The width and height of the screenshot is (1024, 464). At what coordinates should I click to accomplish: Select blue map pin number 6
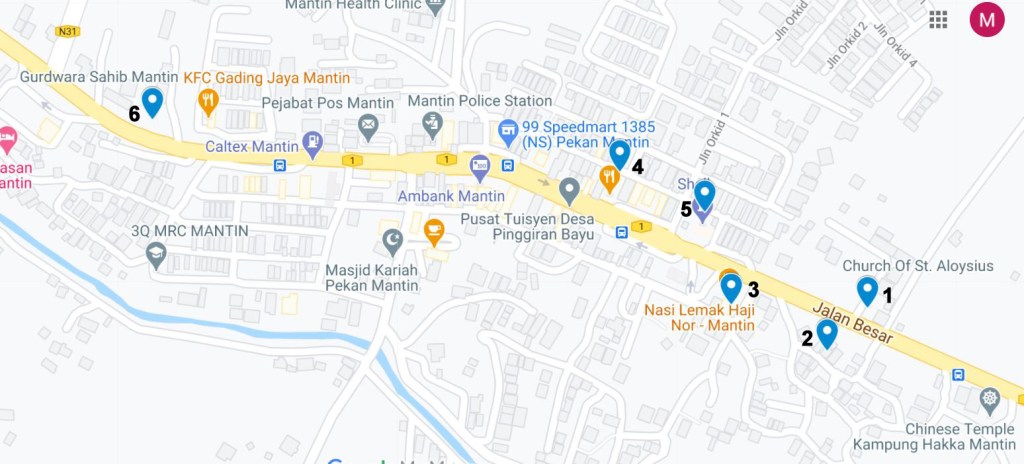point(152,101)
